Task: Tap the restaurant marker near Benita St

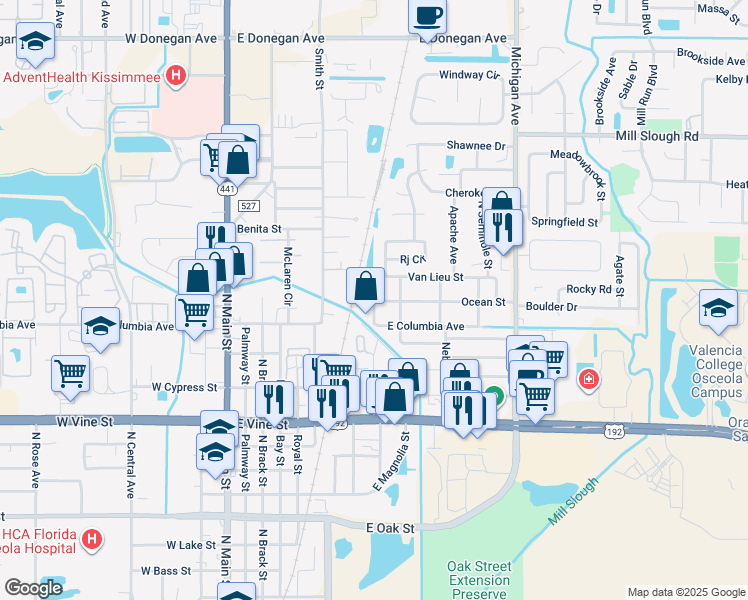Action: [x=215, y=240]
